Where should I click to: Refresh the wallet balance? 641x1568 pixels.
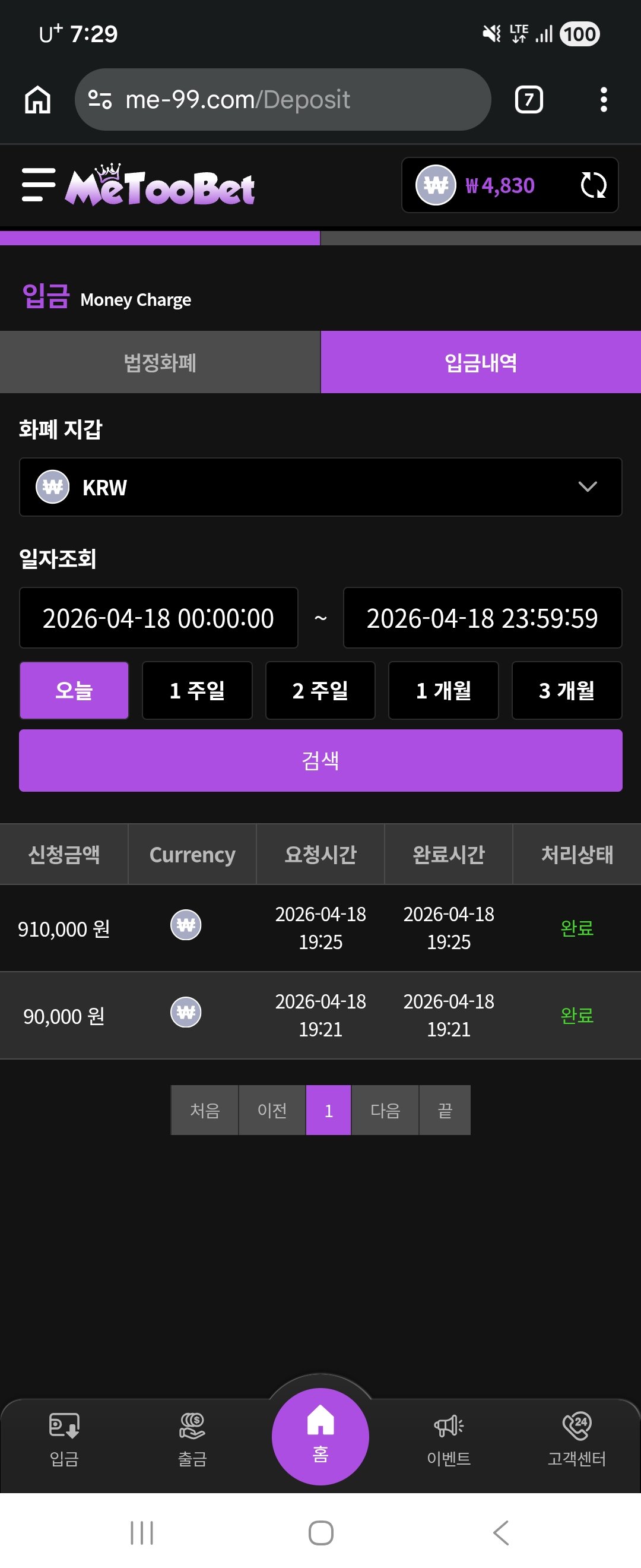pyautogui.click(x=593, y=185)
